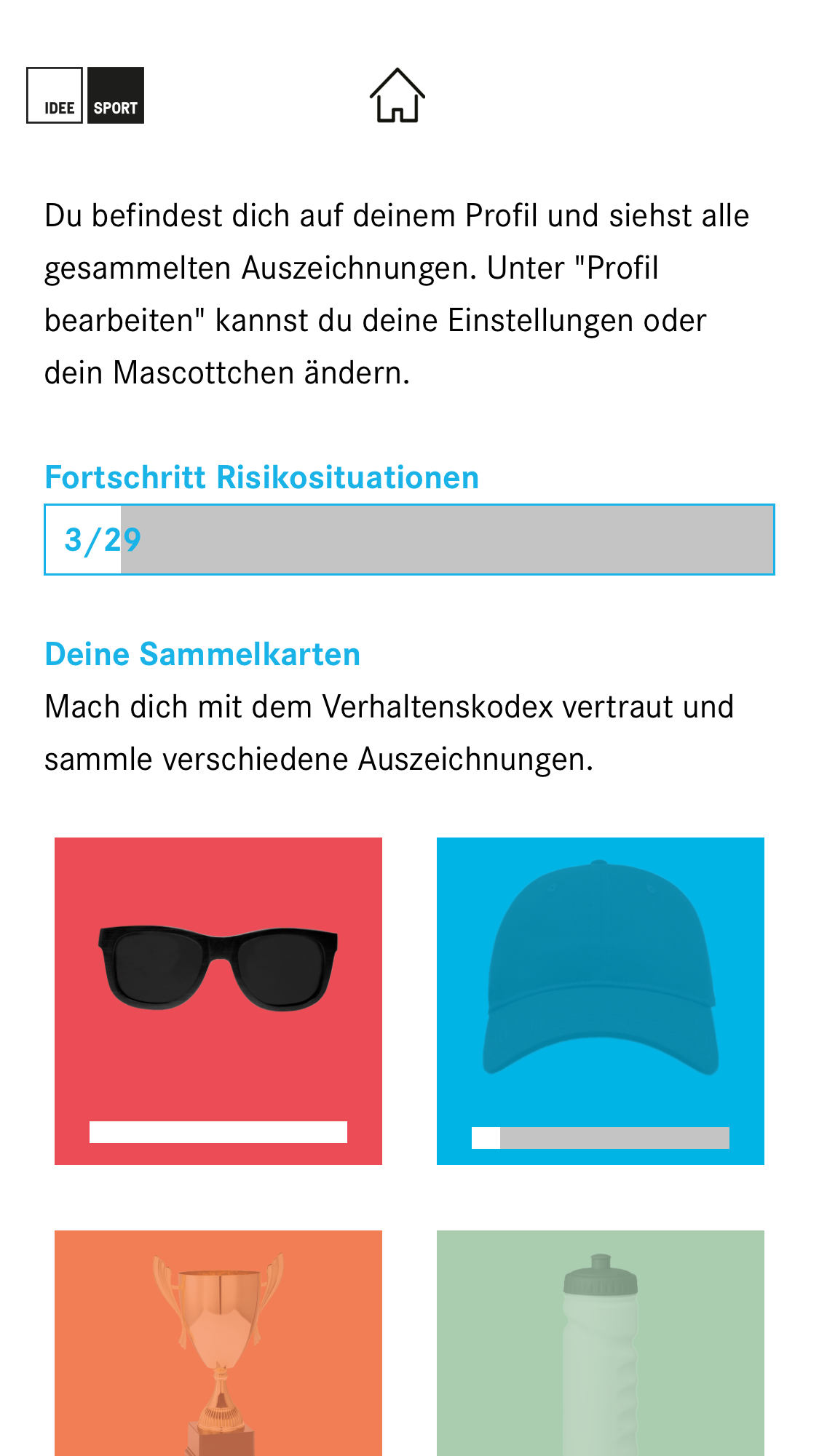
Task: Click the house outline navigation icon
Action: 397,95
